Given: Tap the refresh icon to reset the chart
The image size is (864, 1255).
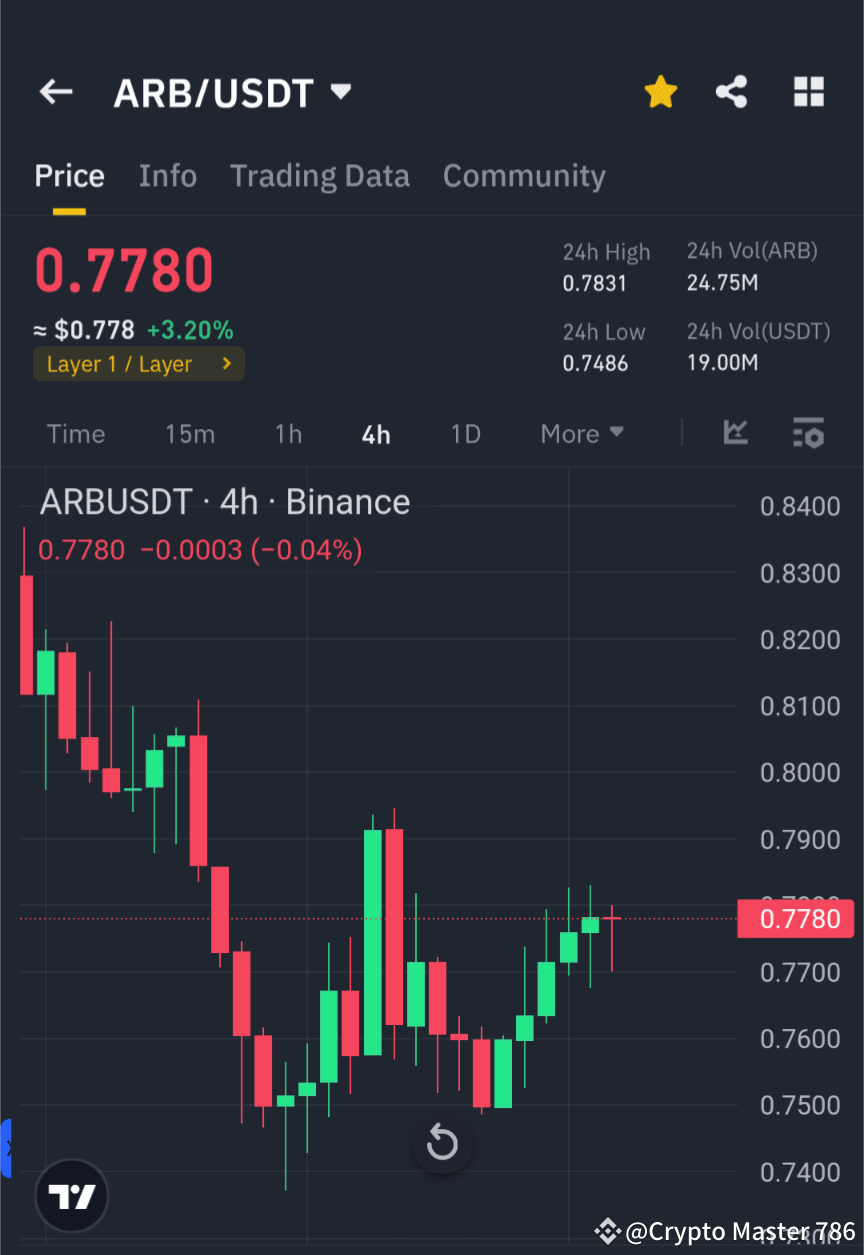Looking at the screenshot, I should pos(441,1143).
